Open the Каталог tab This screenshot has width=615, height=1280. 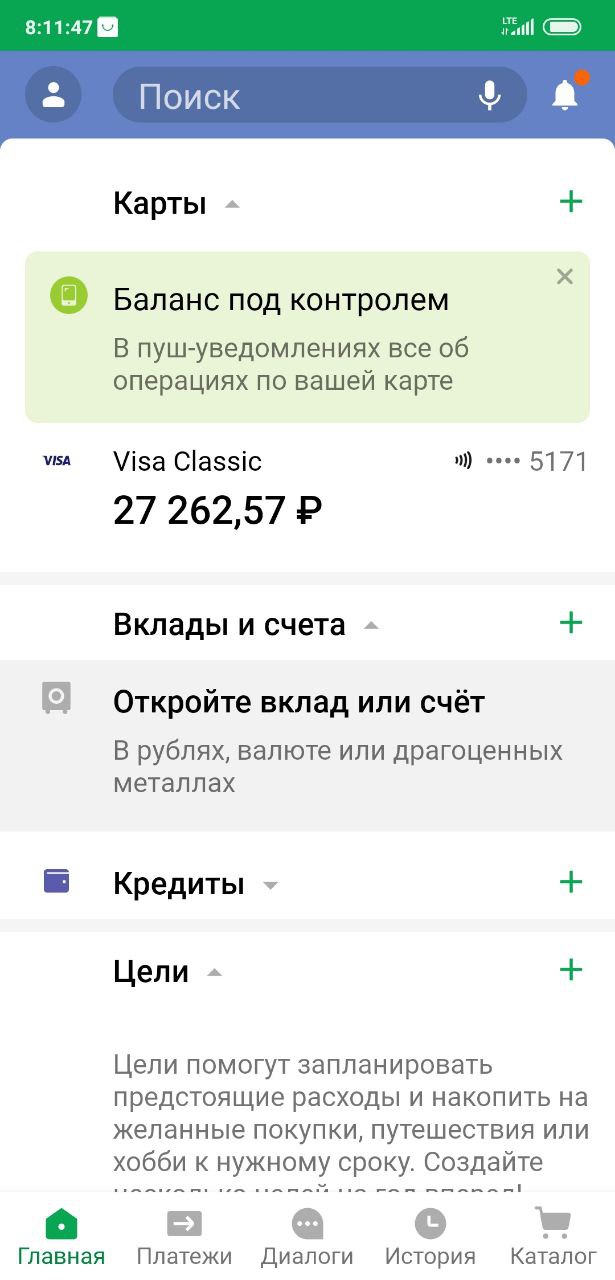point(553,1238)
